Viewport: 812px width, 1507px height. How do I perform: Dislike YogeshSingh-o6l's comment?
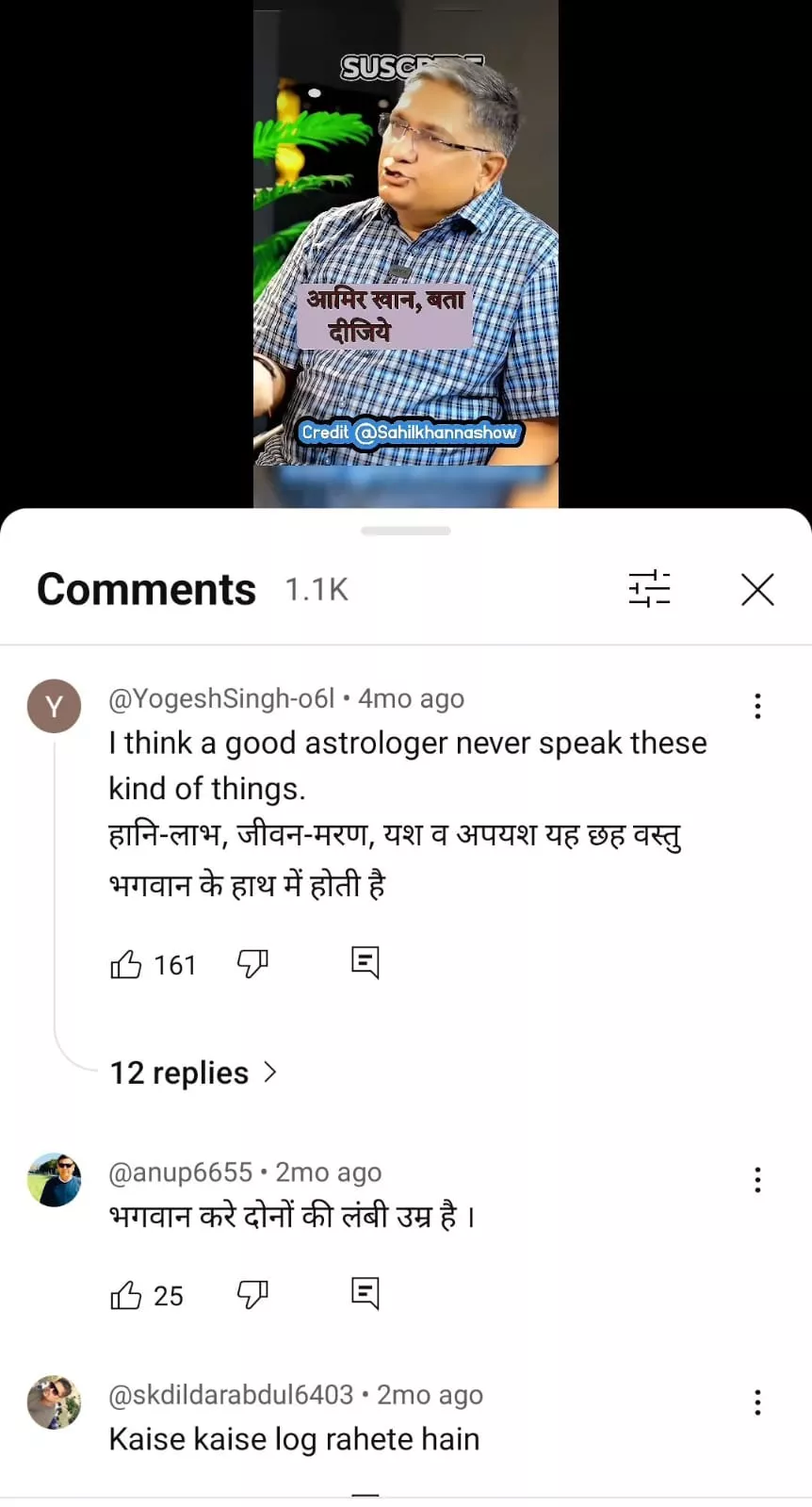[252, 963]
